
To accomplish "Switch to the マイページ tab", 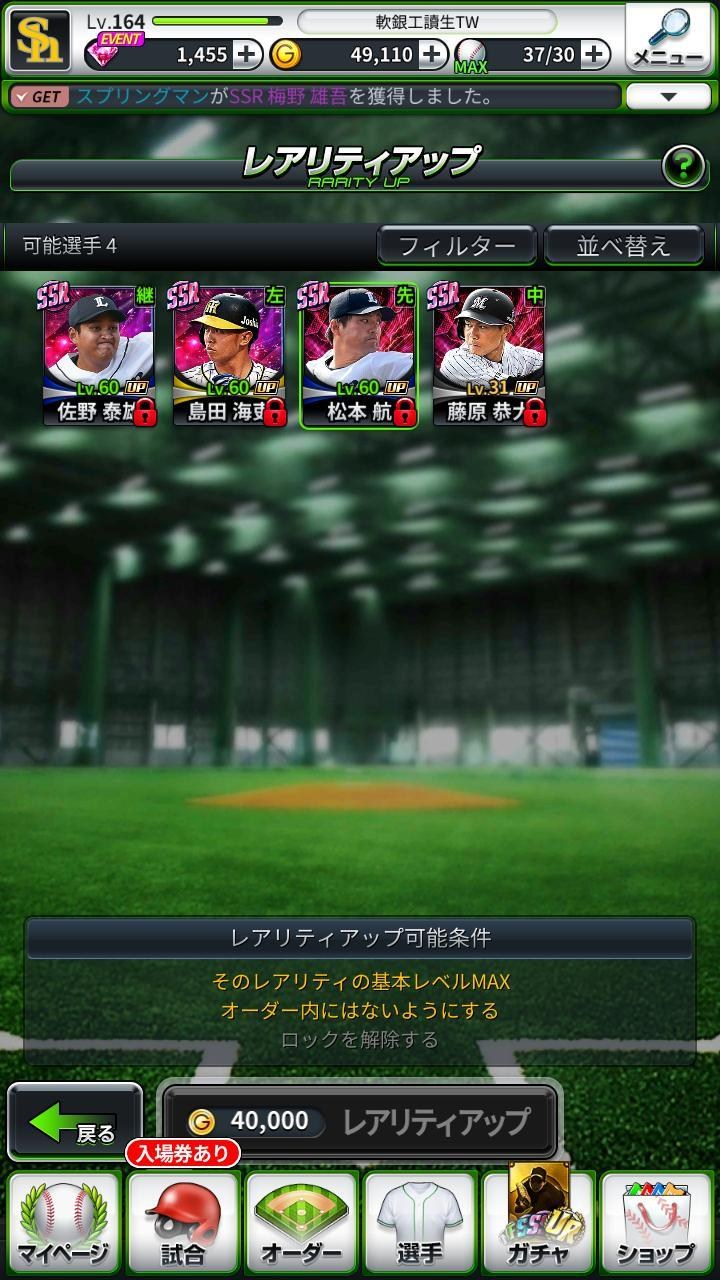I will 64,1221.
